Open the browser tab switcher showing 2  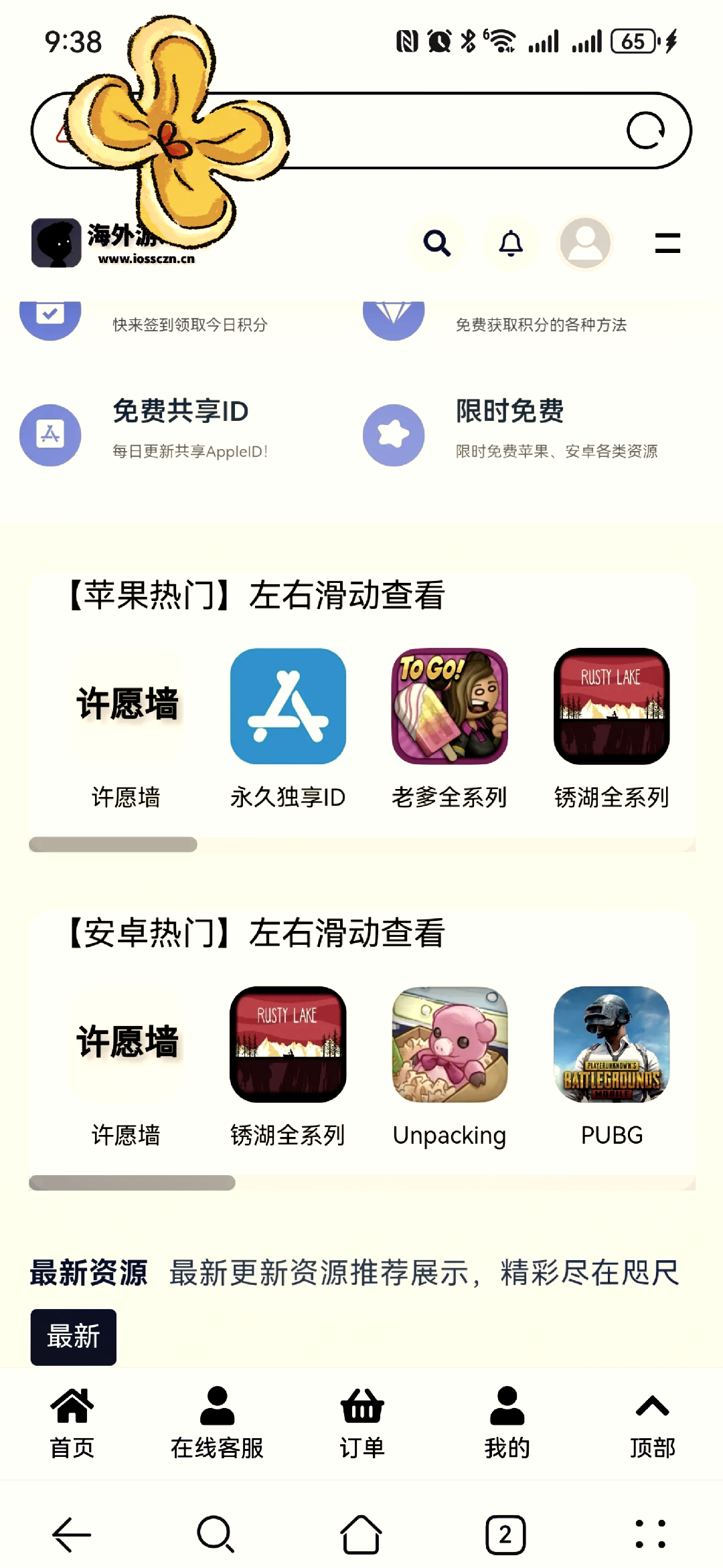click(505, 1533)
